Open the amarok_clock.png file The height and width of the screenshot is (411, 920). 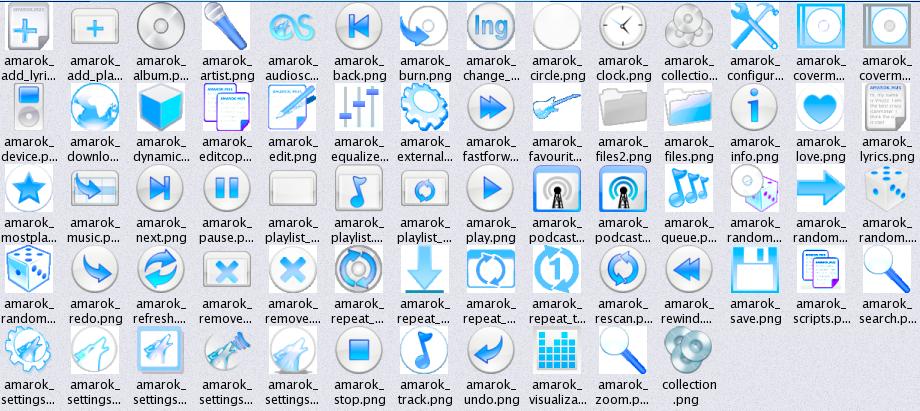coord(623,27)
